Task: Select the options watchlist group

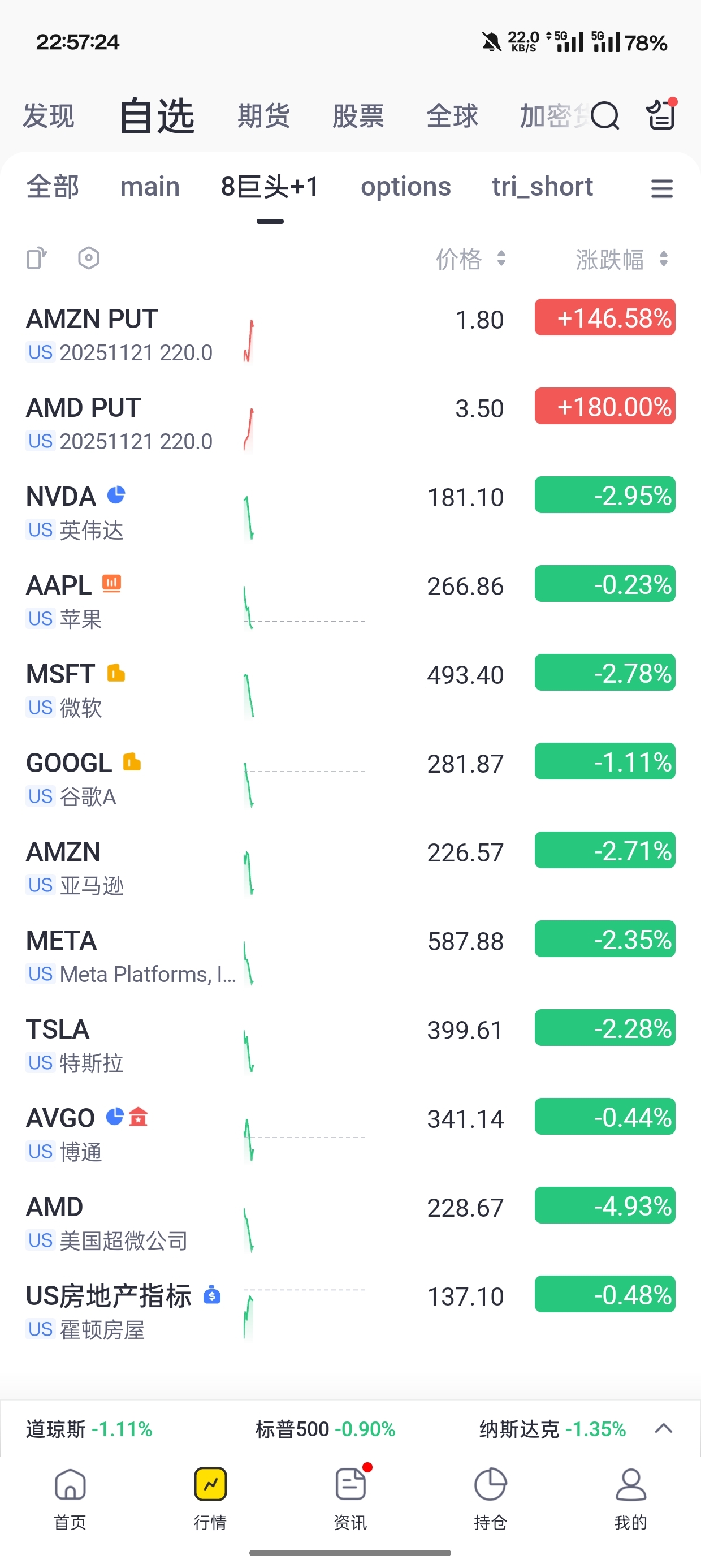Action: coord(405,187)
